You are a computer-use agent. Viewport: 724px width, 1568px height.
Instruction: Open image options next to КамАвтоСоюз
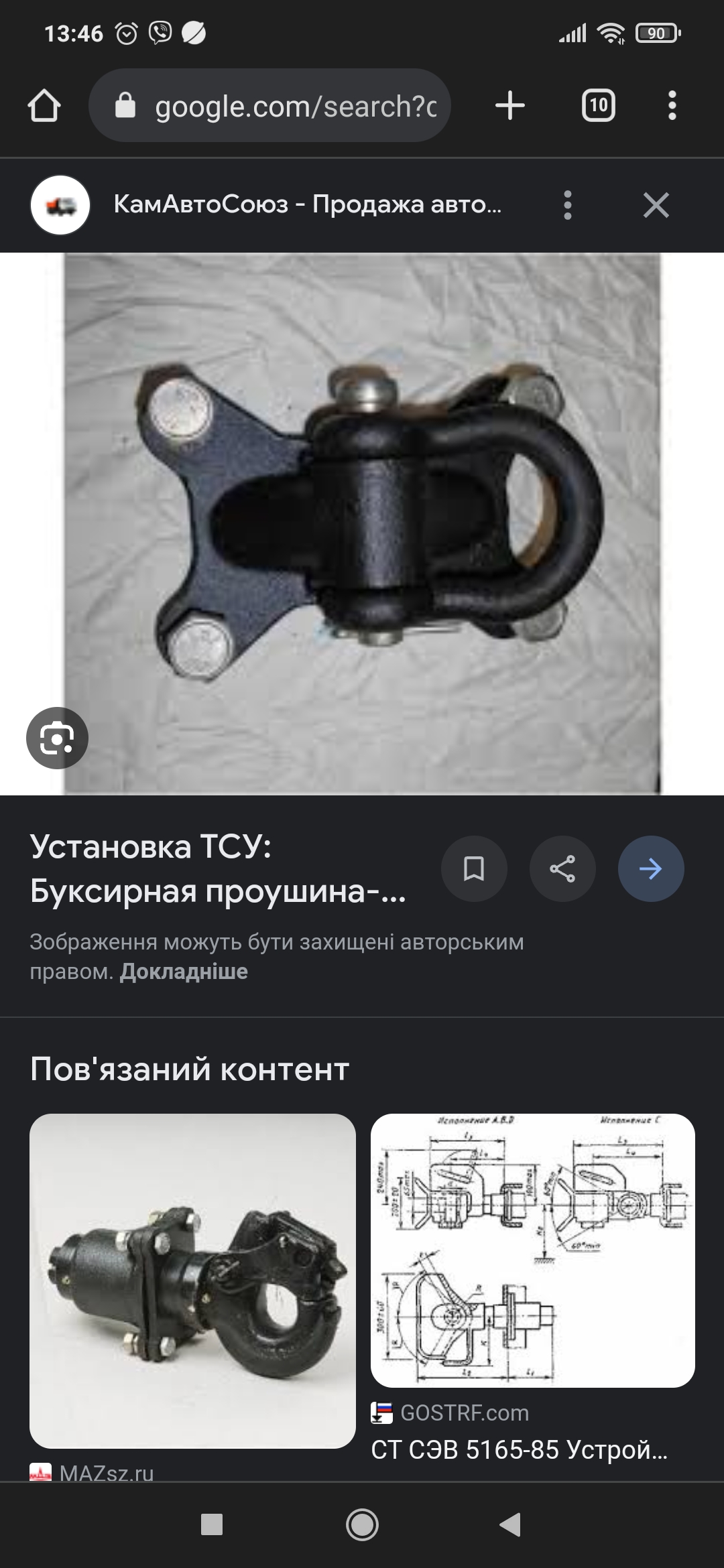568,205
